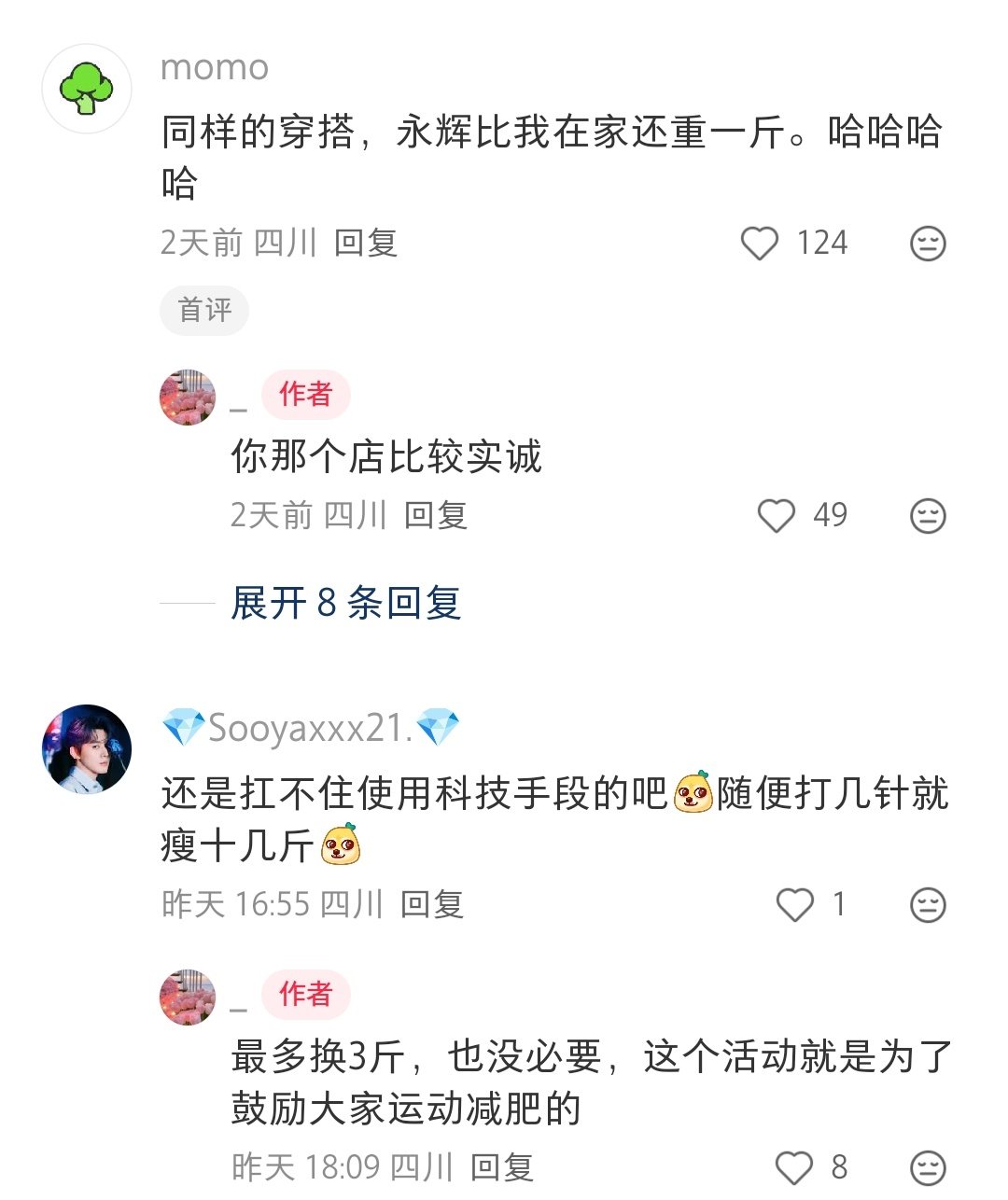Open momo's profile avatar
Screen dimensions: 1008x1200
click(x=87, y=89)
